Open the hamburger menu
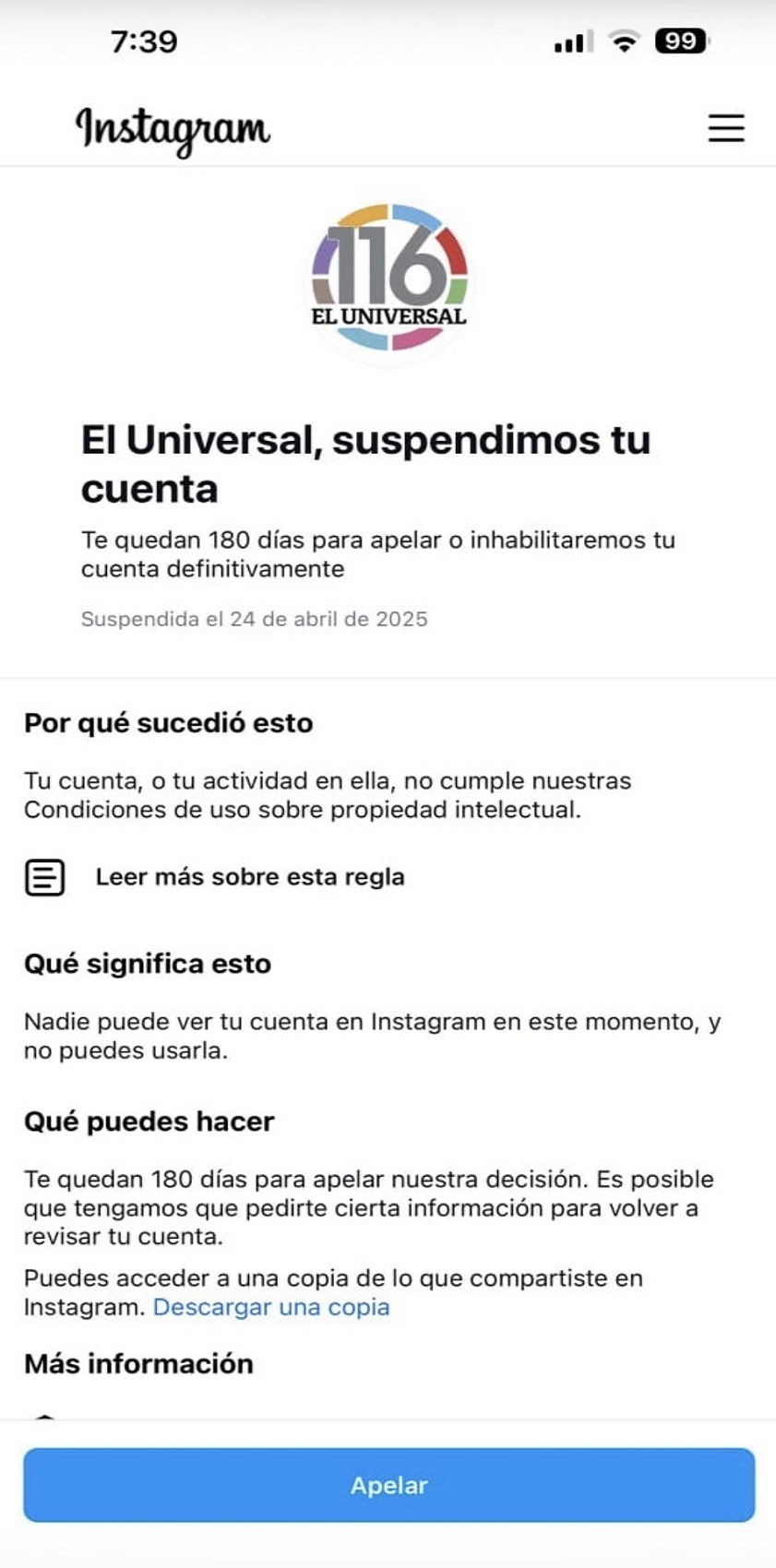Viewport: 776px width, 1568px height. [x=726, y=128]
